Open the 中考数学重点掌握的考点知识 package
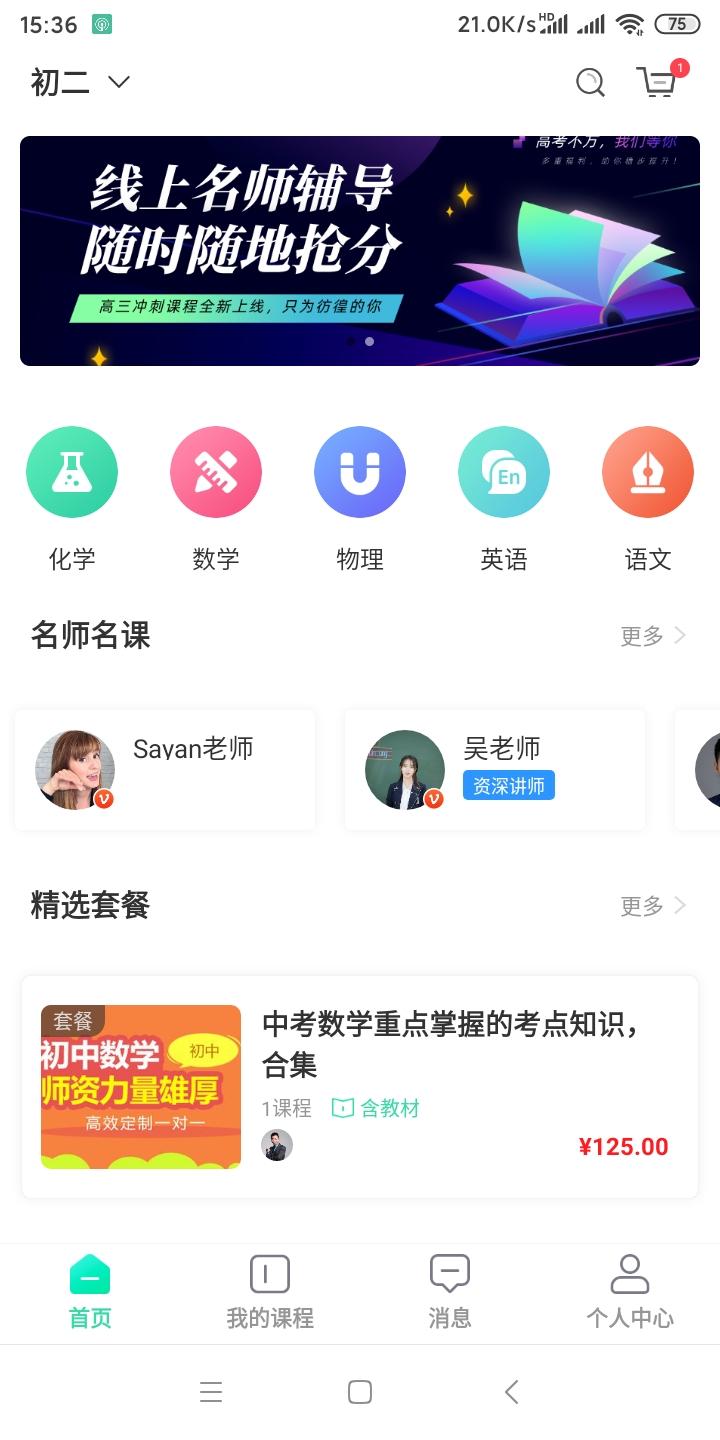 [x=360, y=1087]
